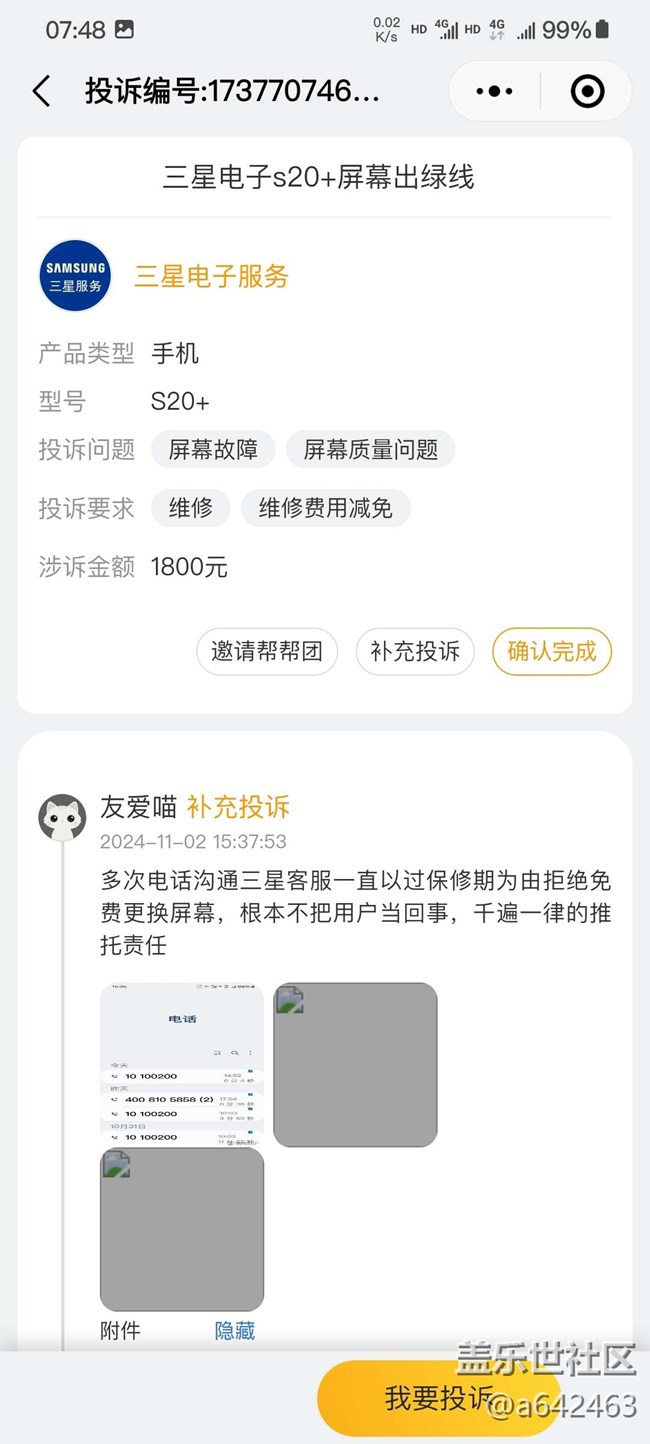
Task: Confirm completion with 确认完成
Action: click(x=551, y=652)
